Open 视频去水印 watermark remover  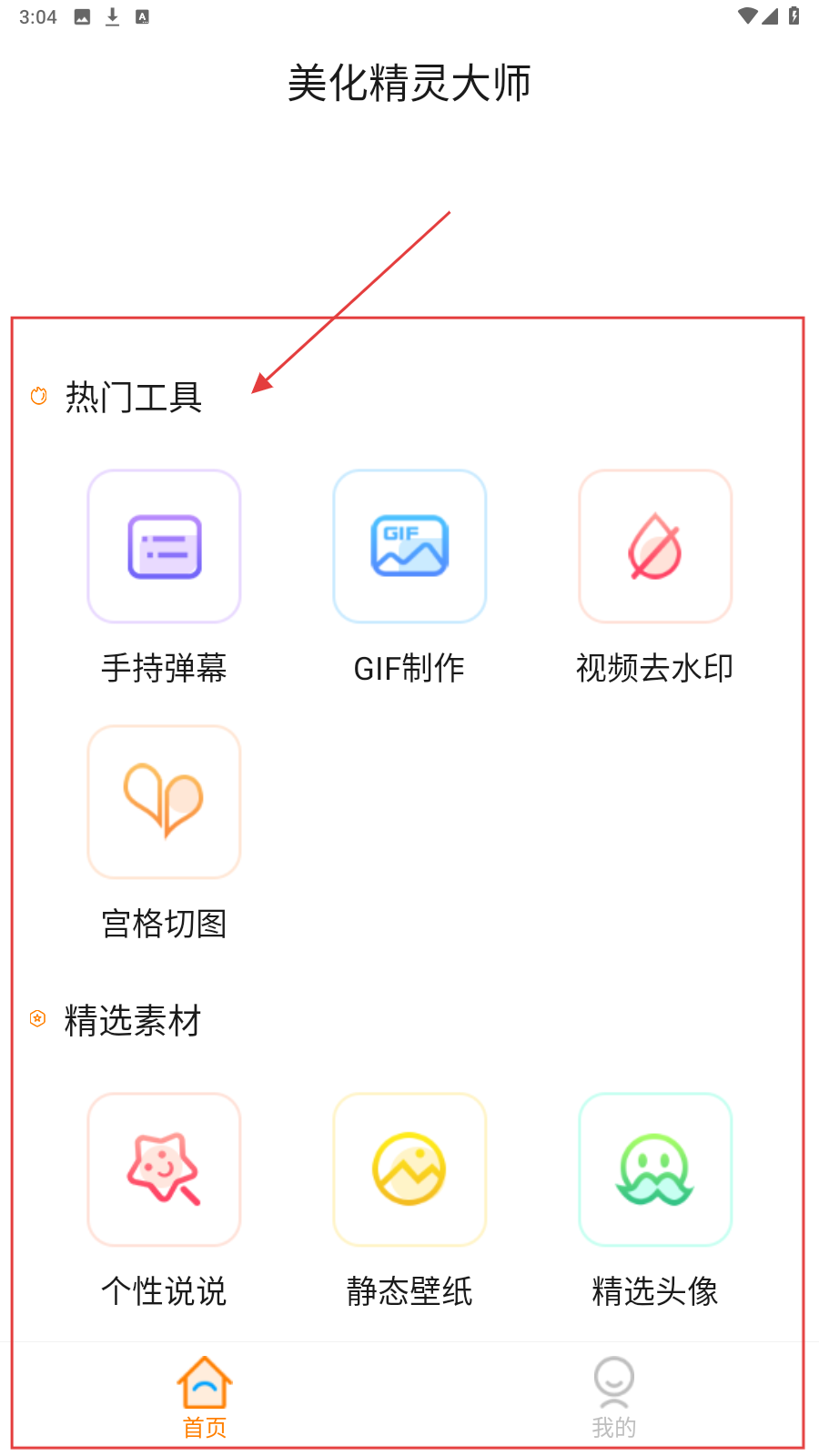click(655, 547)
